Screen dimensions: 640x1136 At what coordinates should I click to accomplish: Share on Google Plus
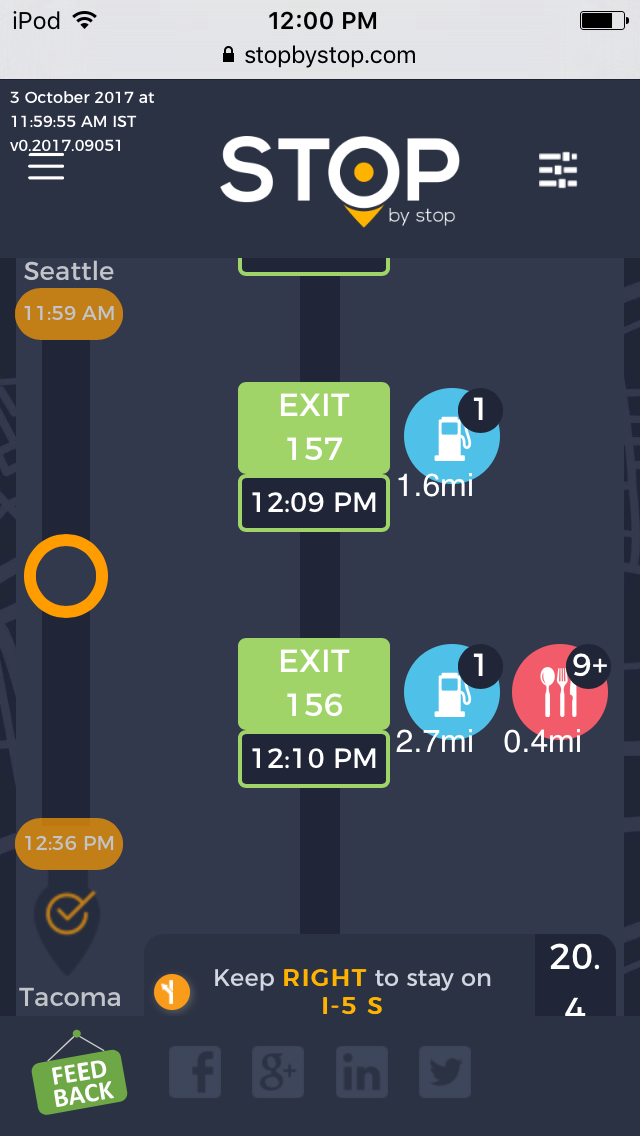click(278, 1074)
